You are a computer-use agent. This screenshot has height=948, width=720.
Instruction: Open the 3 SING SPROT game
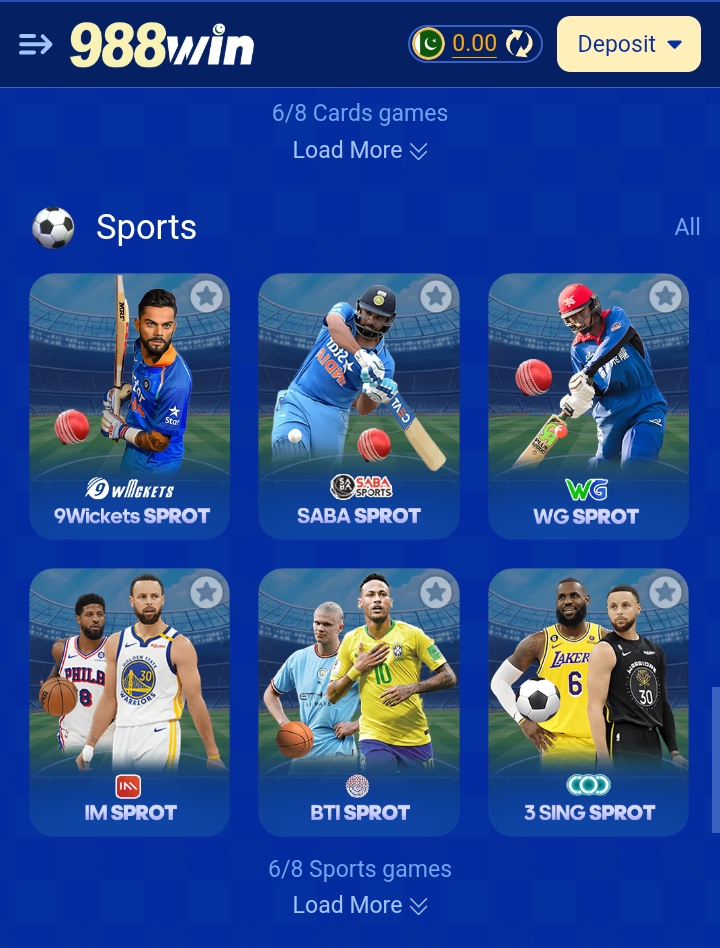tap(588, 700)
